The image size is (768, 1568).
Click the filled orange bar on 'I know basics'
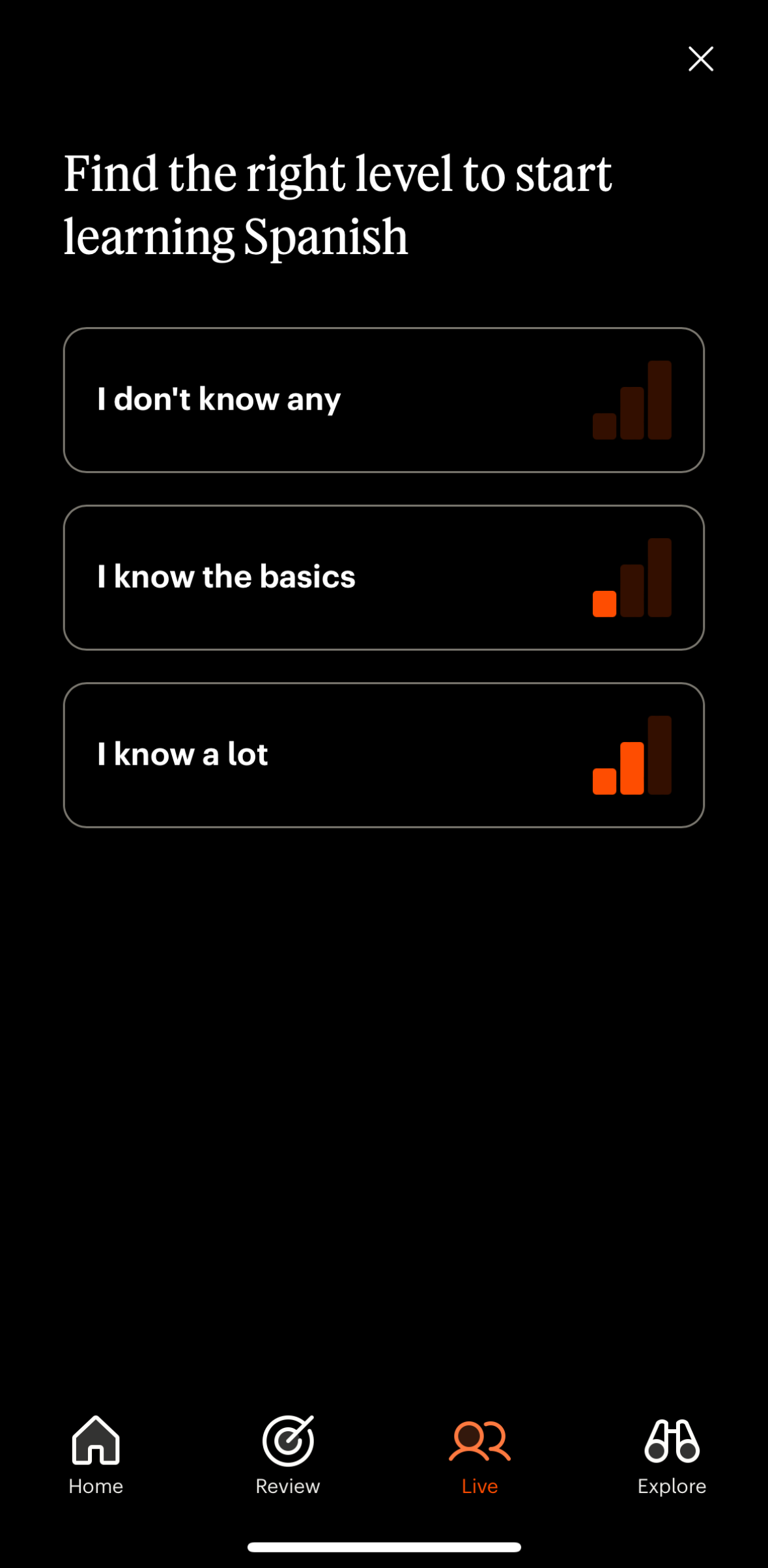tap(604, 605)
